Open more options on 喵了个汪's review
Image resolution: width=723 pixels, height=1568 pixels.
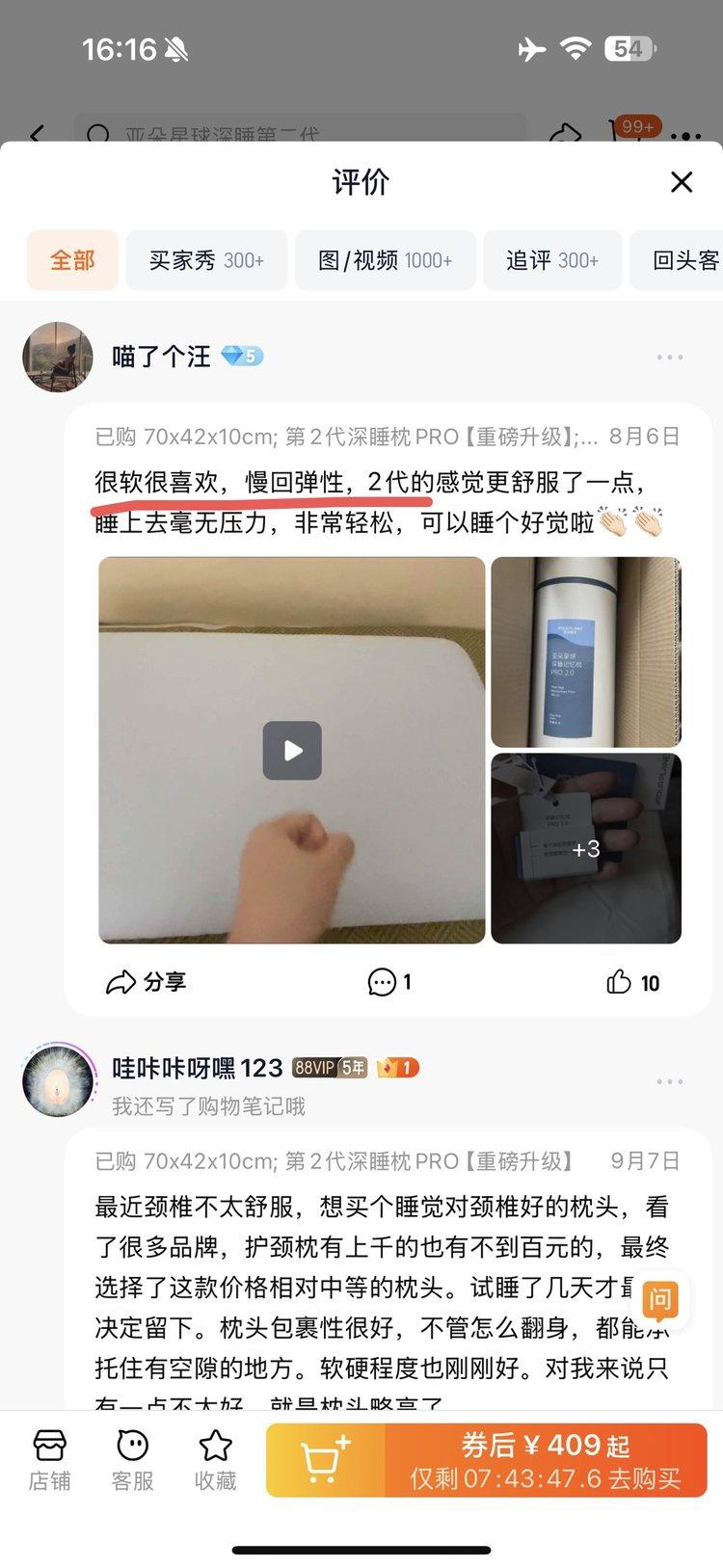click(669, 357)
